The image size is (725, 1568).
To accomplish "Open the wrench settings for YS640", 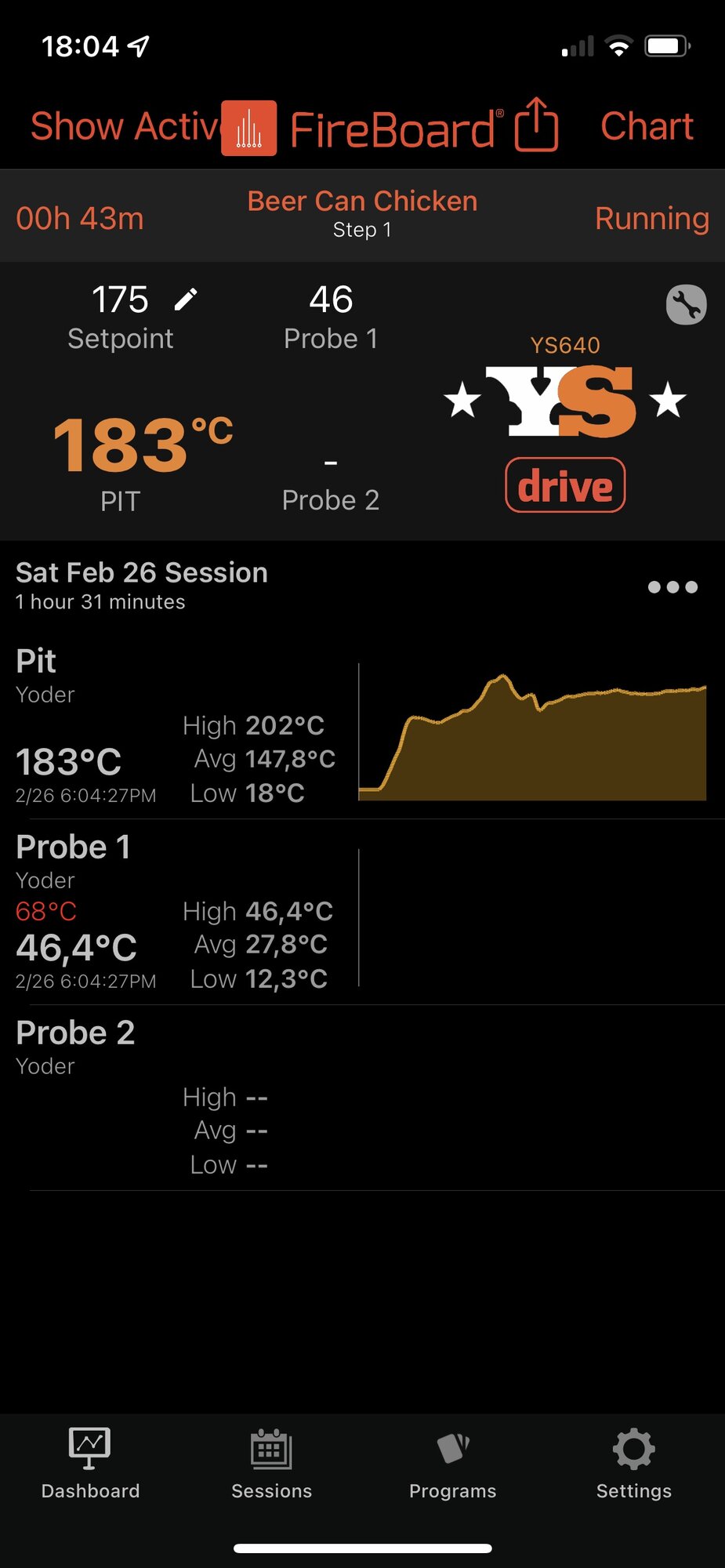I will click(686, 304).
